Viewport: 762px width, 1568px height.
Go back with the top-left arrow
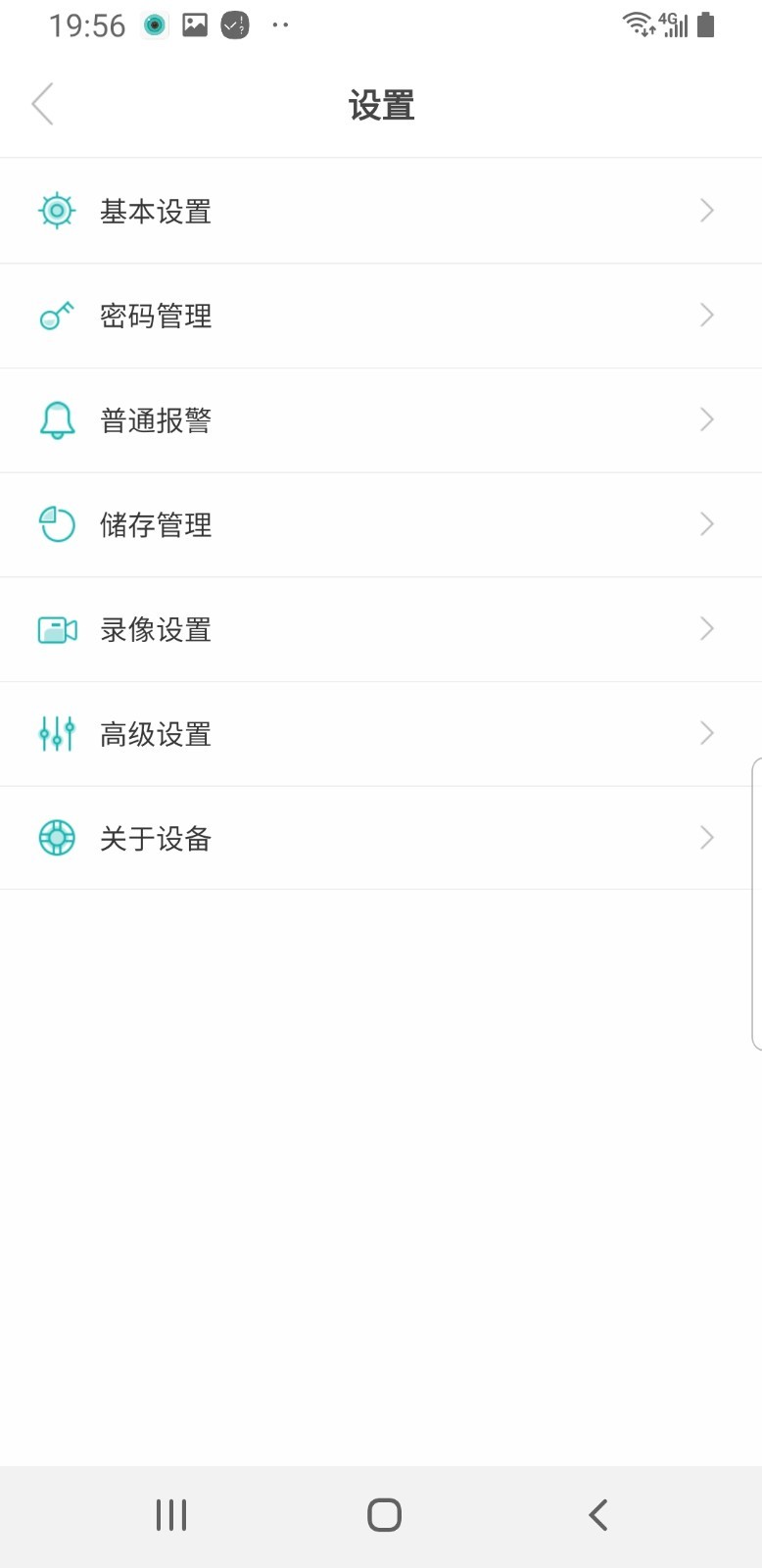pos(42,103)
